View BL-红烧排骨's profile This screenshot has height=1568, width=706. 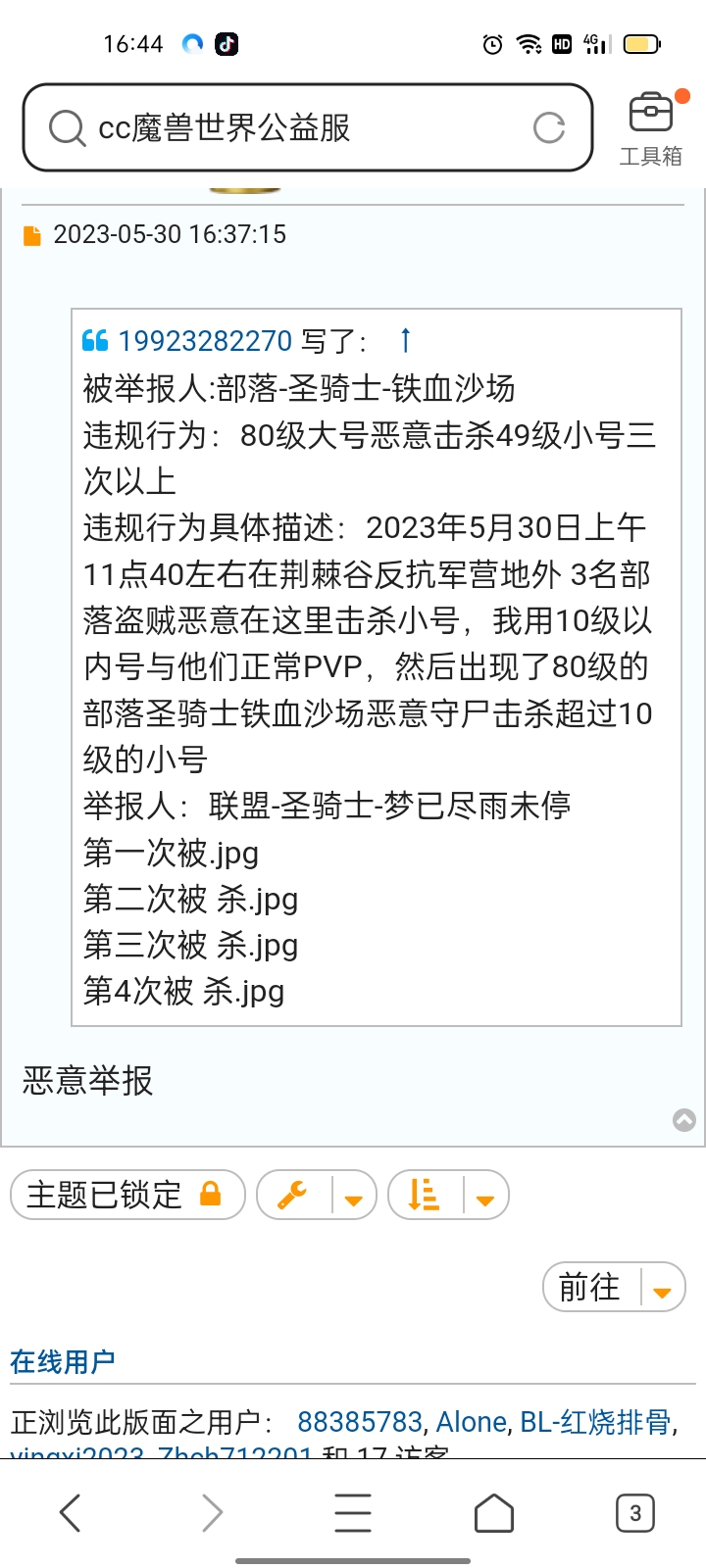595,1421
